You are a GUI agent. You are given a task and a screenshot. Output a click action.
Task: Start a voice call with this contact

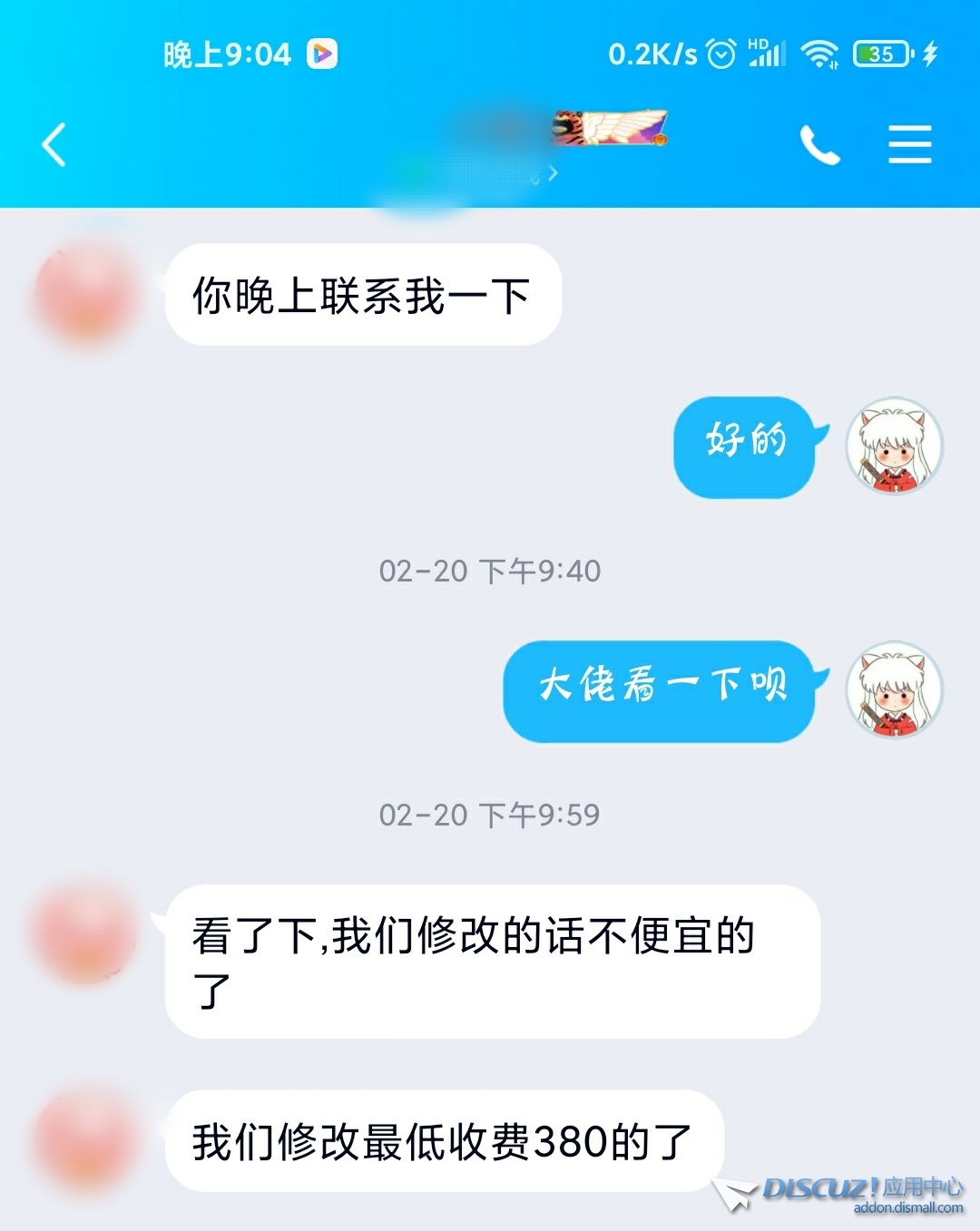(818, 145)
